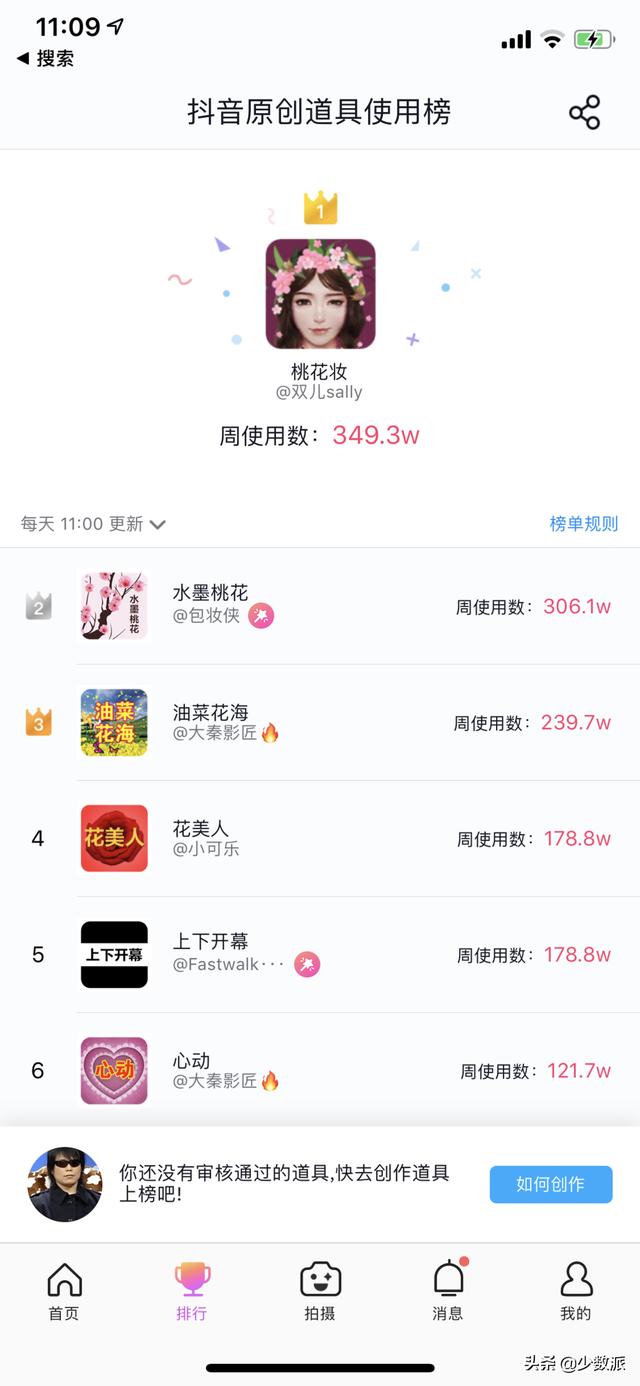This screenshot has width=640, height=1386.
Task: Return to 搜索 via back link
Action: [x=46, y=58]
